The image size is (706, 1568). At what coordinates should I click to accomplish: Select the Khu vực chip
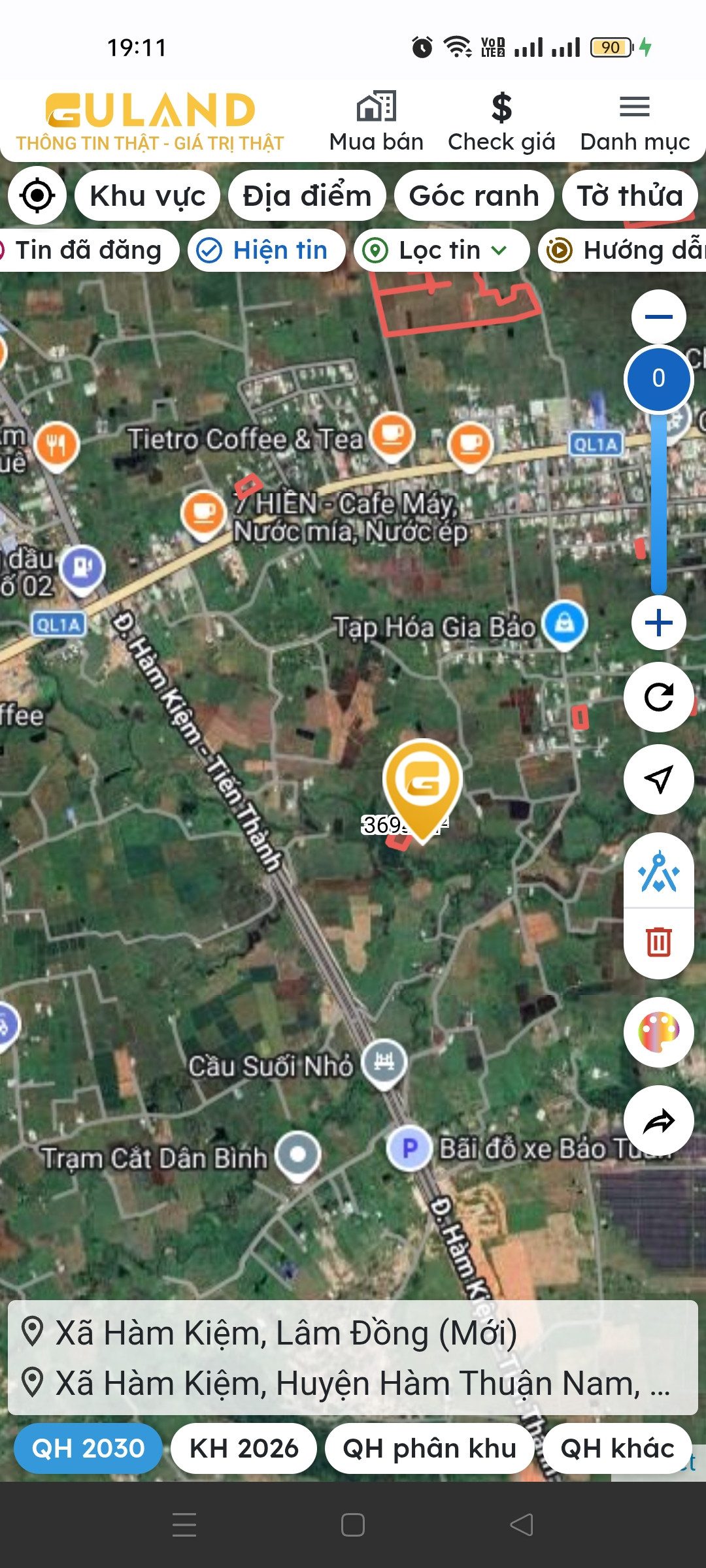click(x=147, y=195)
